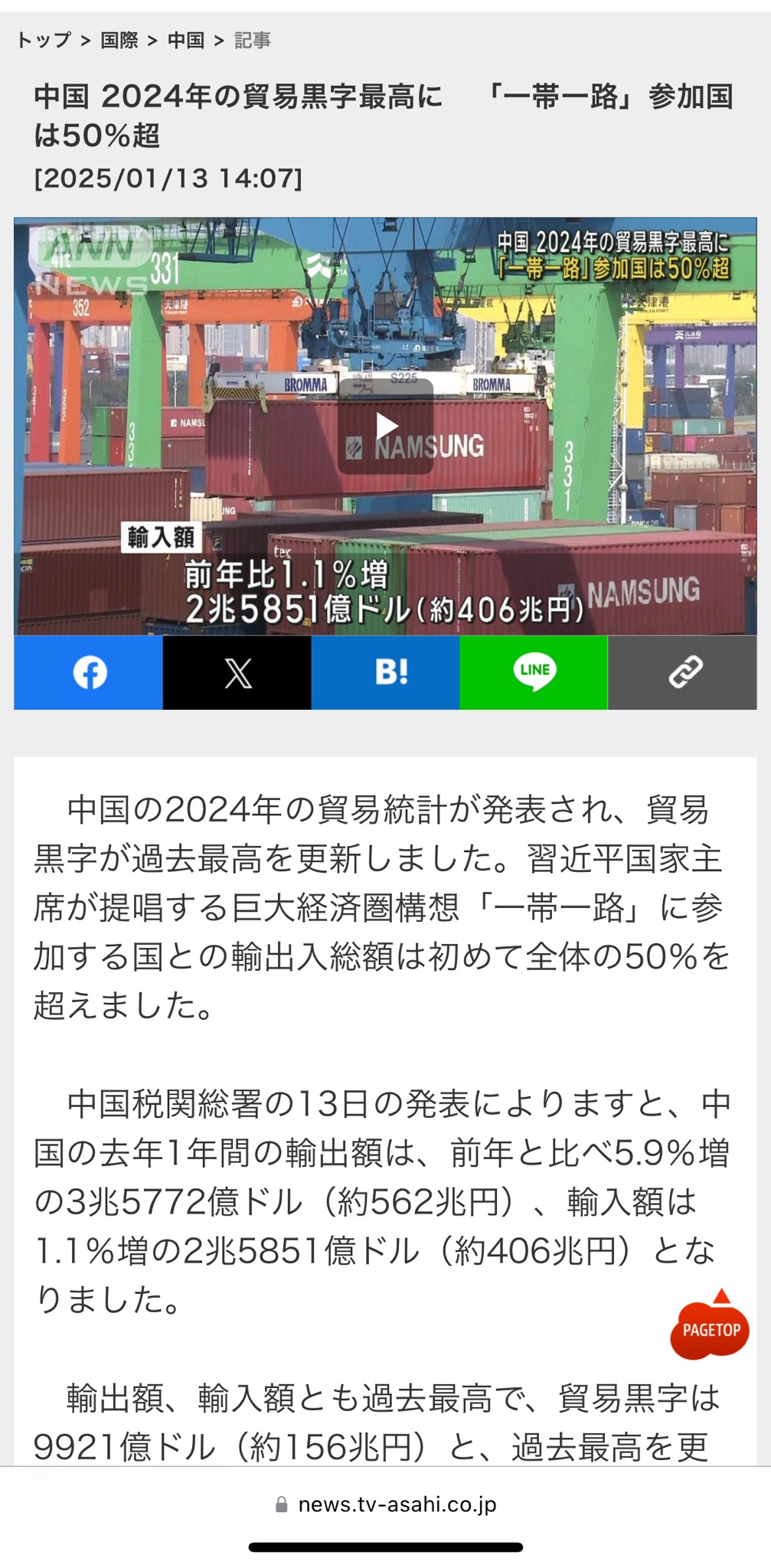Share the article on Facebook
Screen dimensions: 771x1568
(89, 672)
